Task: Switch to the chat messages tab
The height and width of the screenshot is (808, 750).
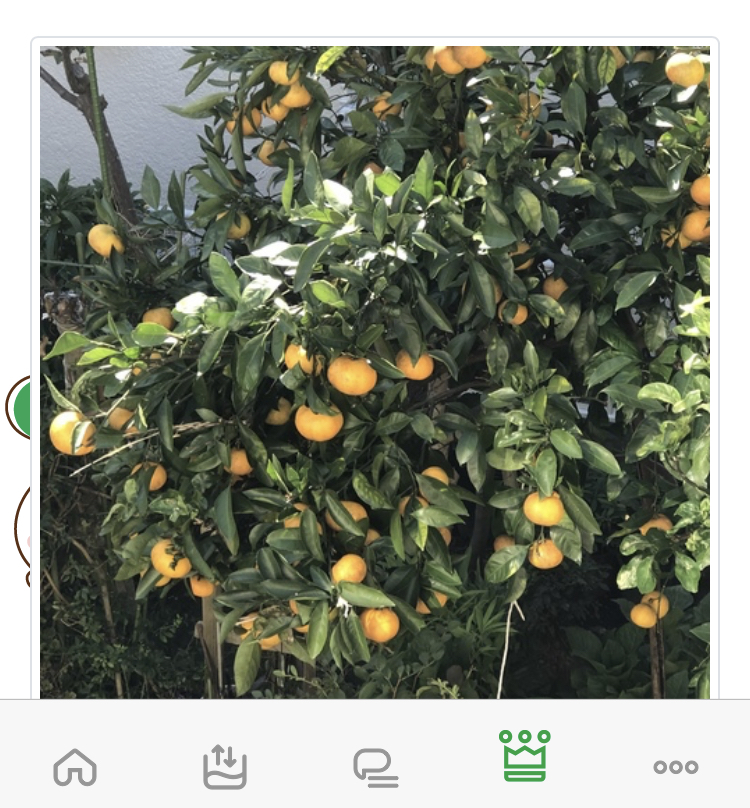Action: [375, 767]
